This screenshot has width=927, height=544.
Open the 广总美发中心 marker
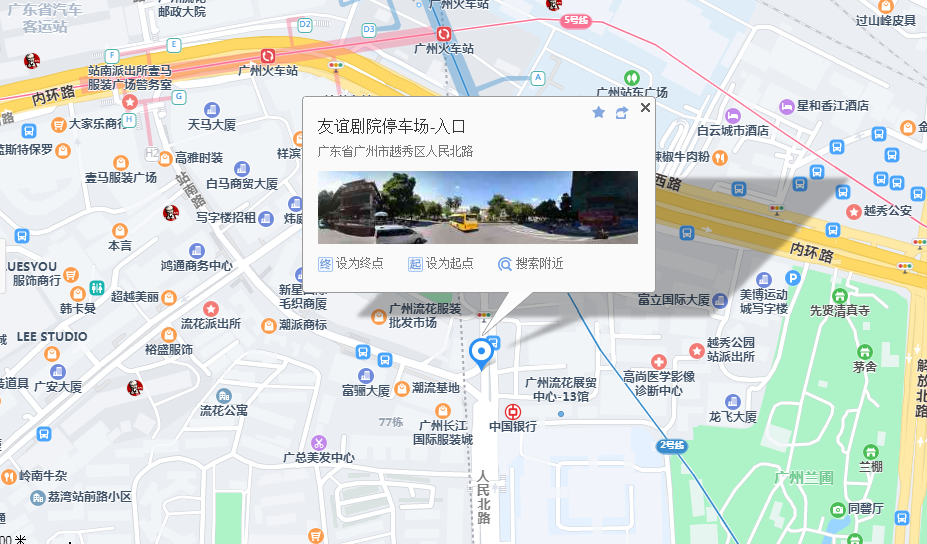[x=318, y=442]
